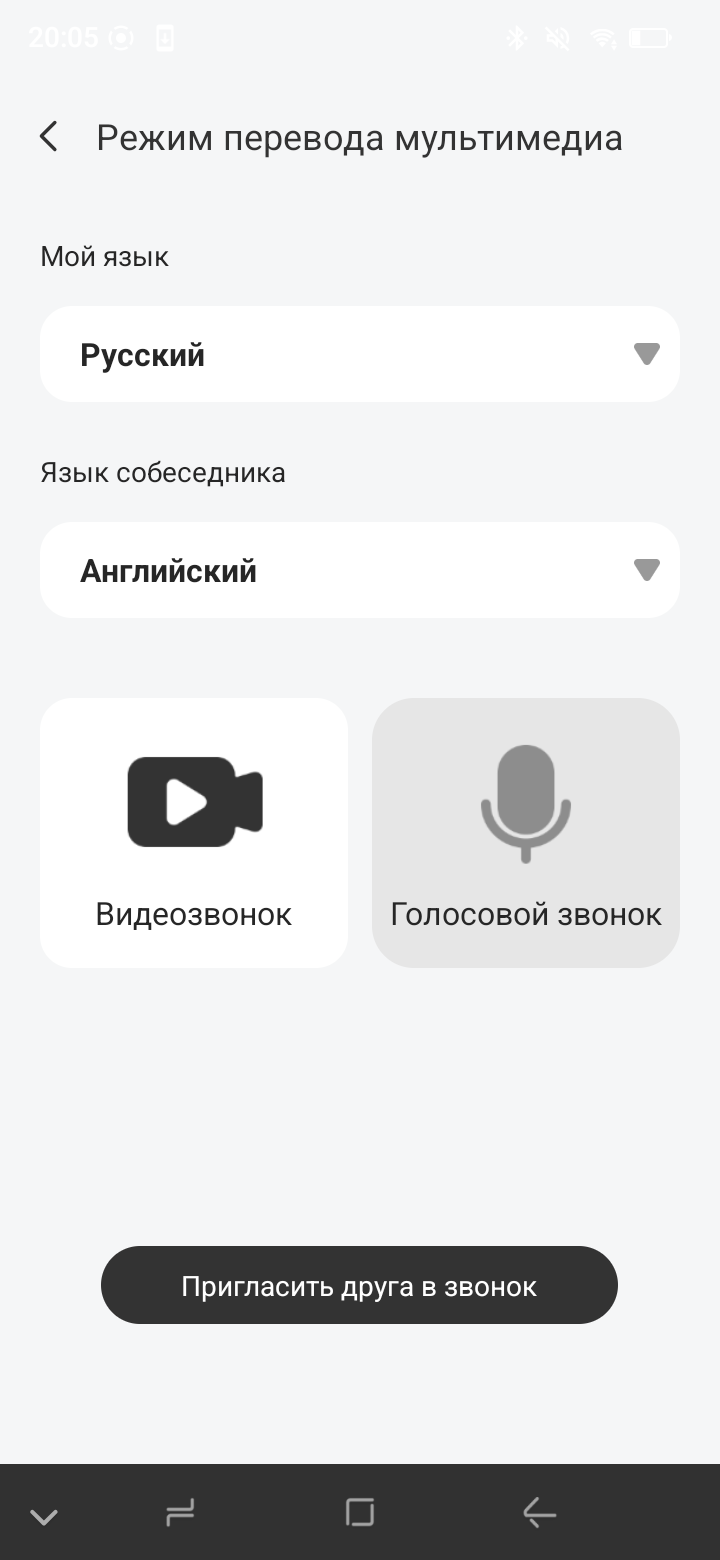Open the system home square button
This screenshot has width=720, height=1560.
click(360, 1512)
